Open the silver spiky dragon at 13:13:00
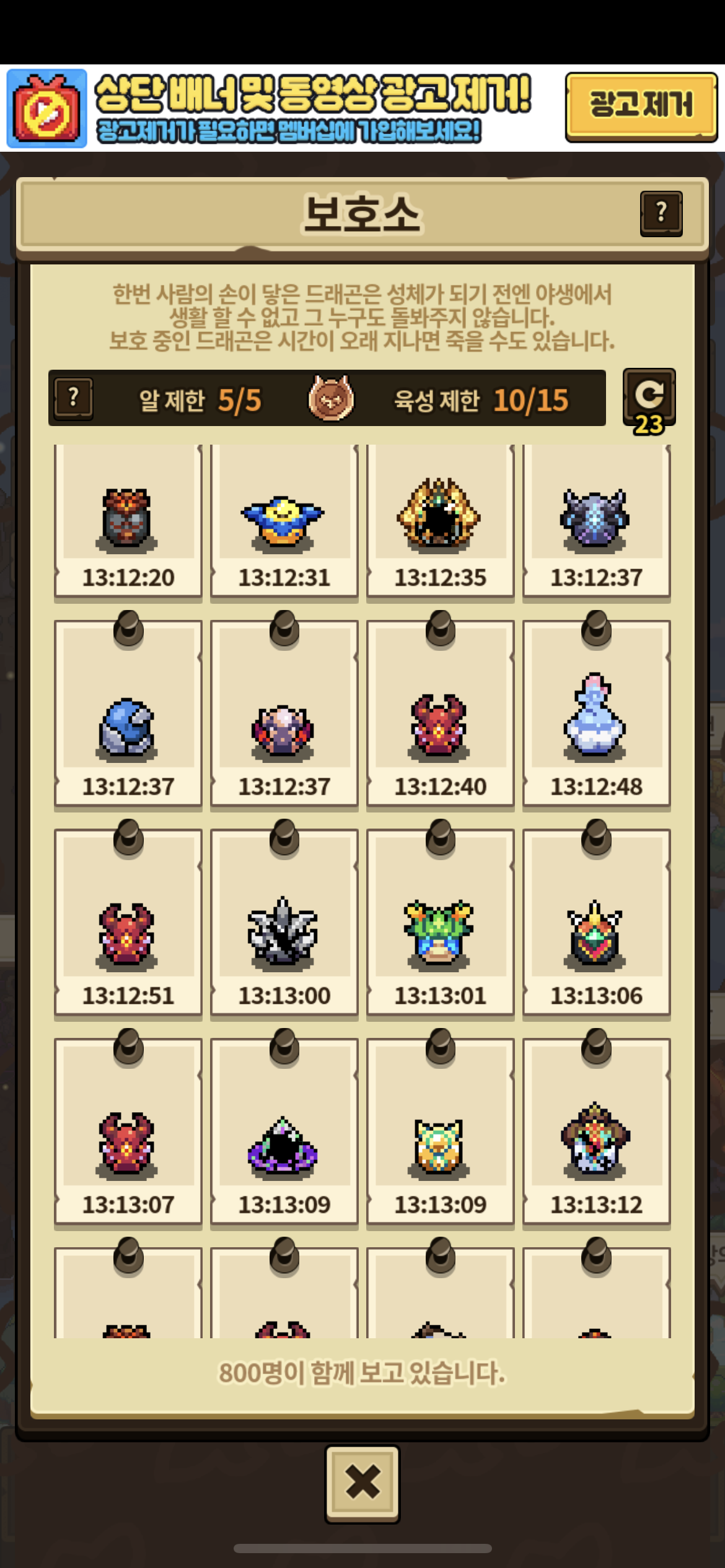Viewport: 725px width, 1568px height. pyautogui.click(x=284, y=923)
